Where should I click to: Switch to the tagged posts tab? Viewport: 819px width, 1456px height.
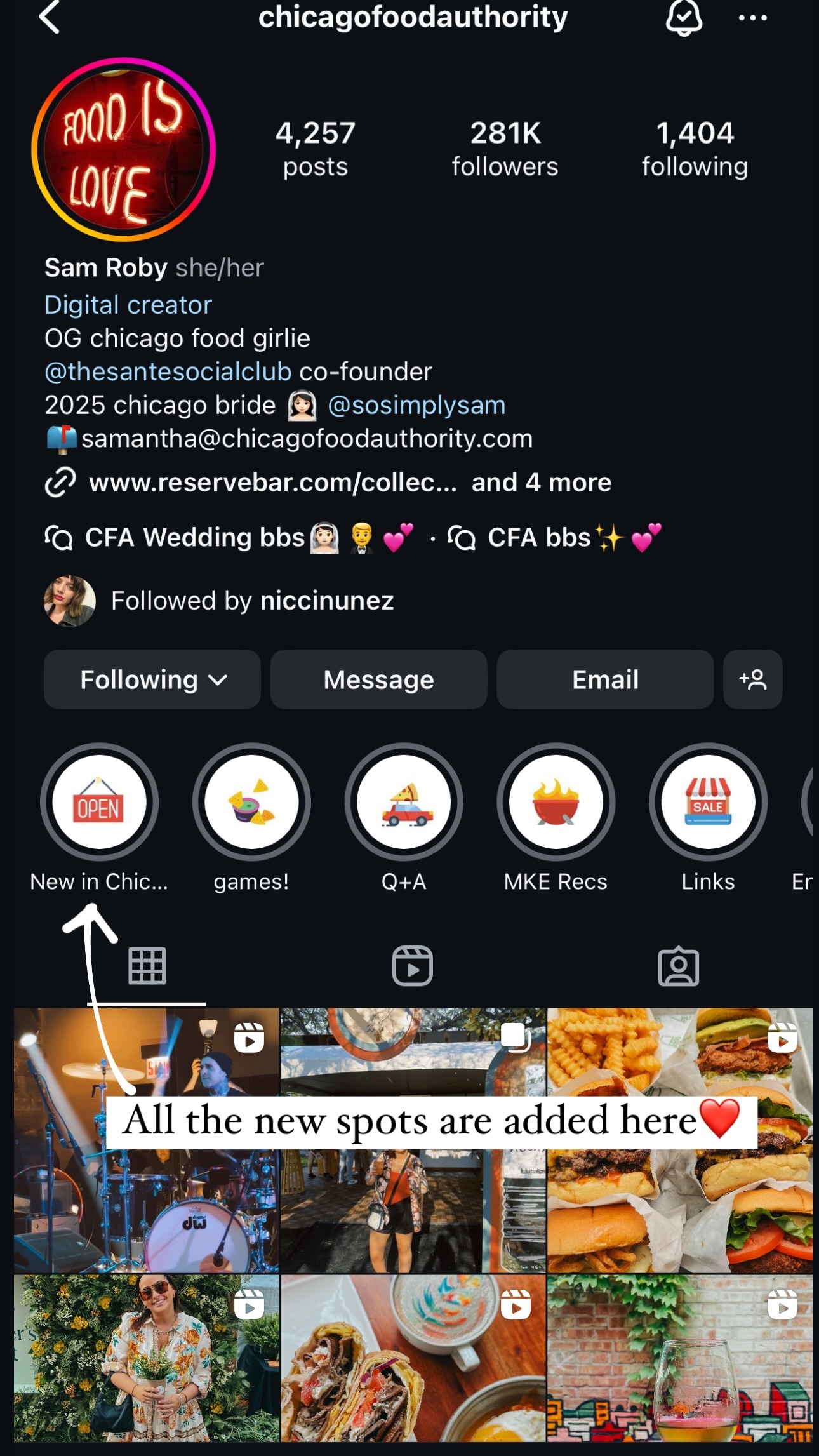coord(679,966)
